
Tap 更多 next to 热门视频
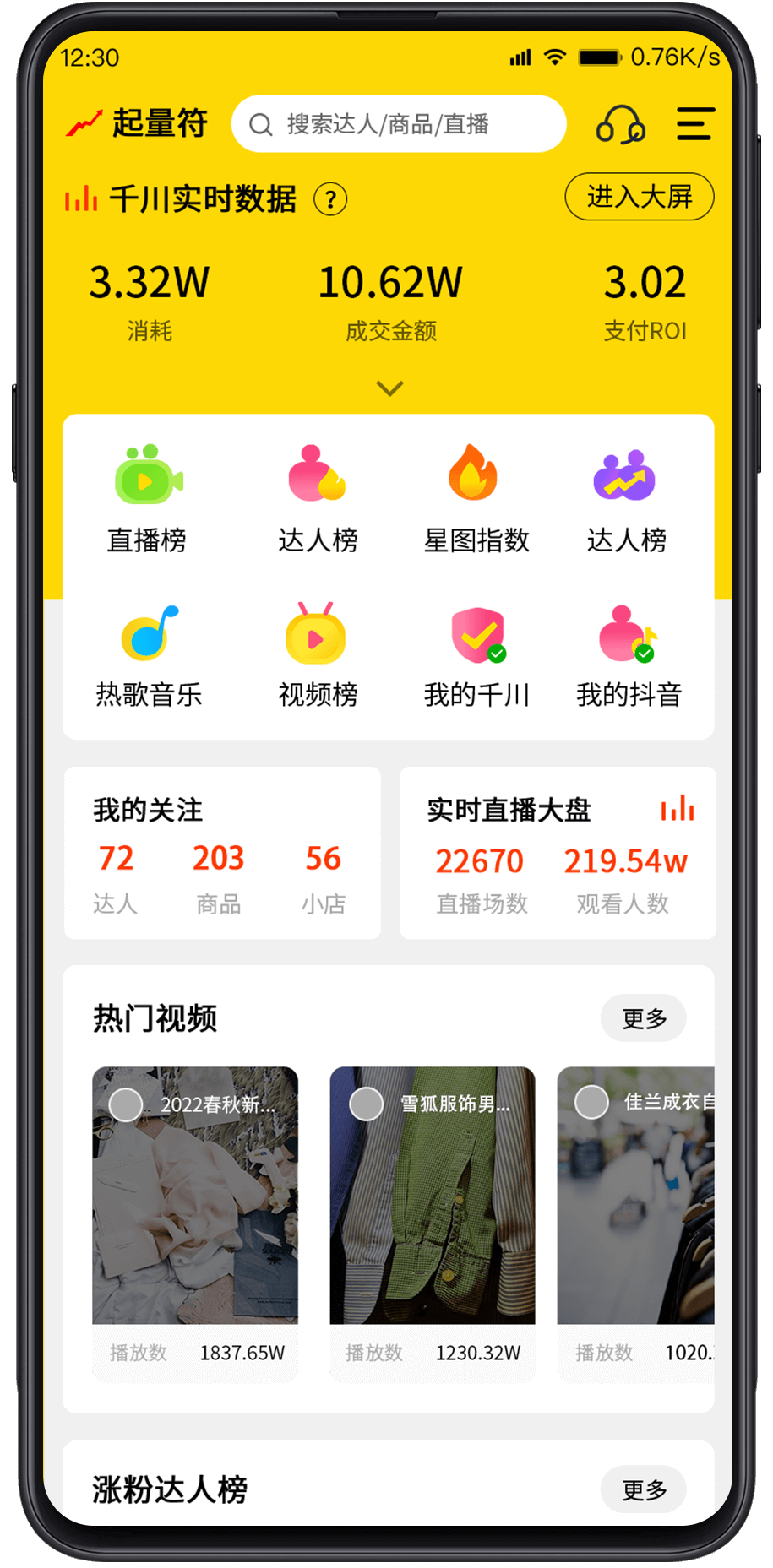[x=643, y=1018]
